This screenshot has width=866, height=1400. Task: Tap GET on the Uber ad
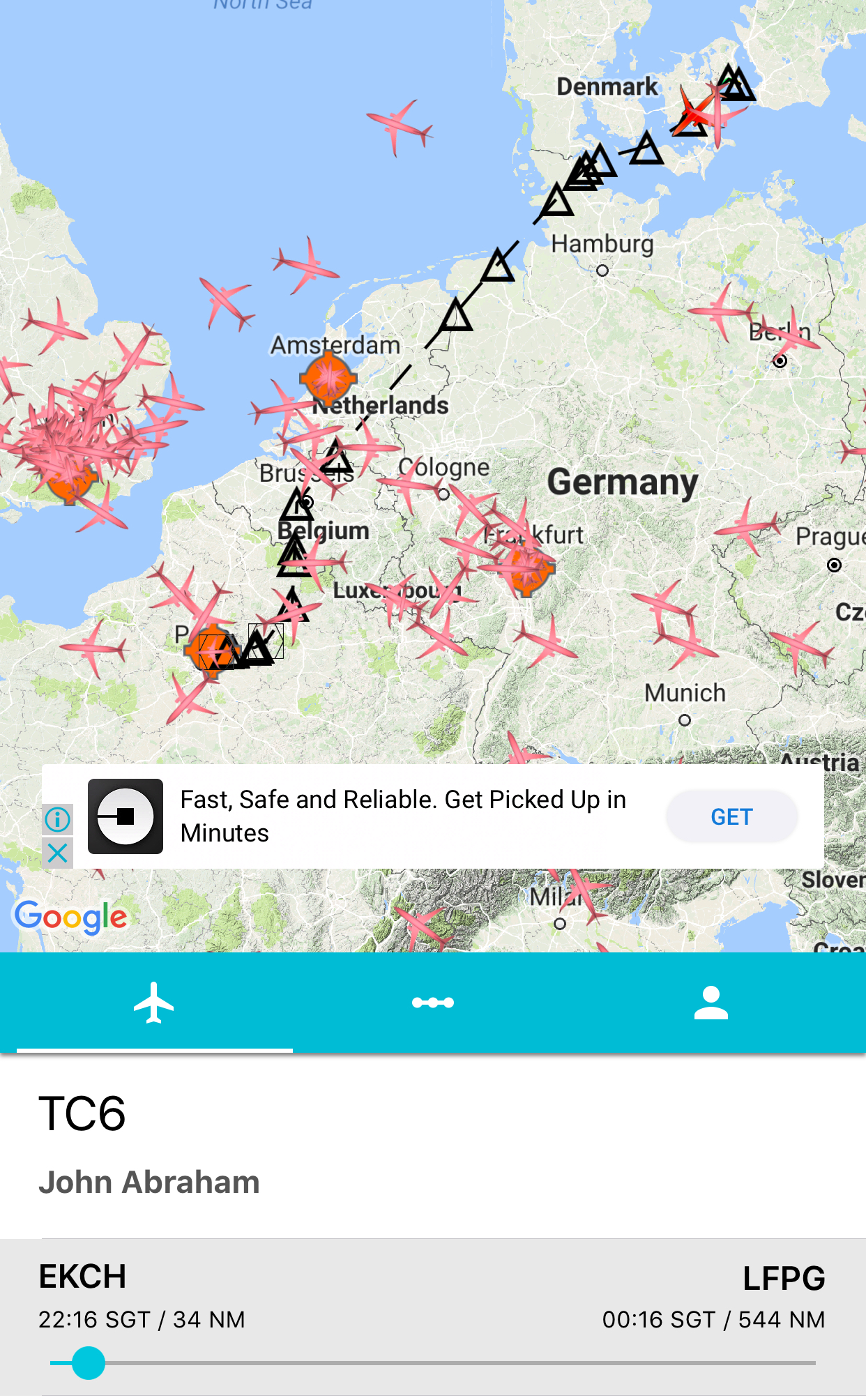731,816
